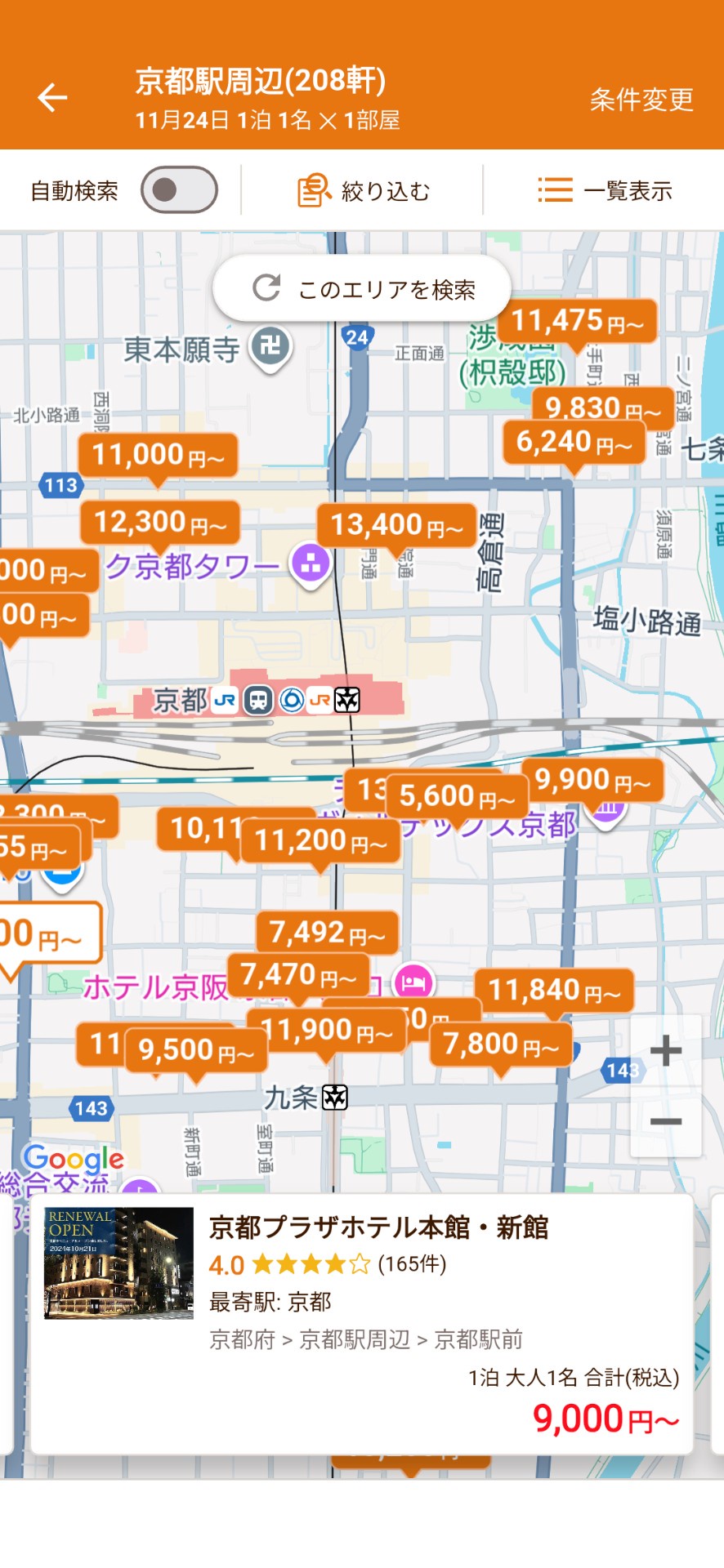
Task: Go back using the header arrow
Action: coord(52,98)
